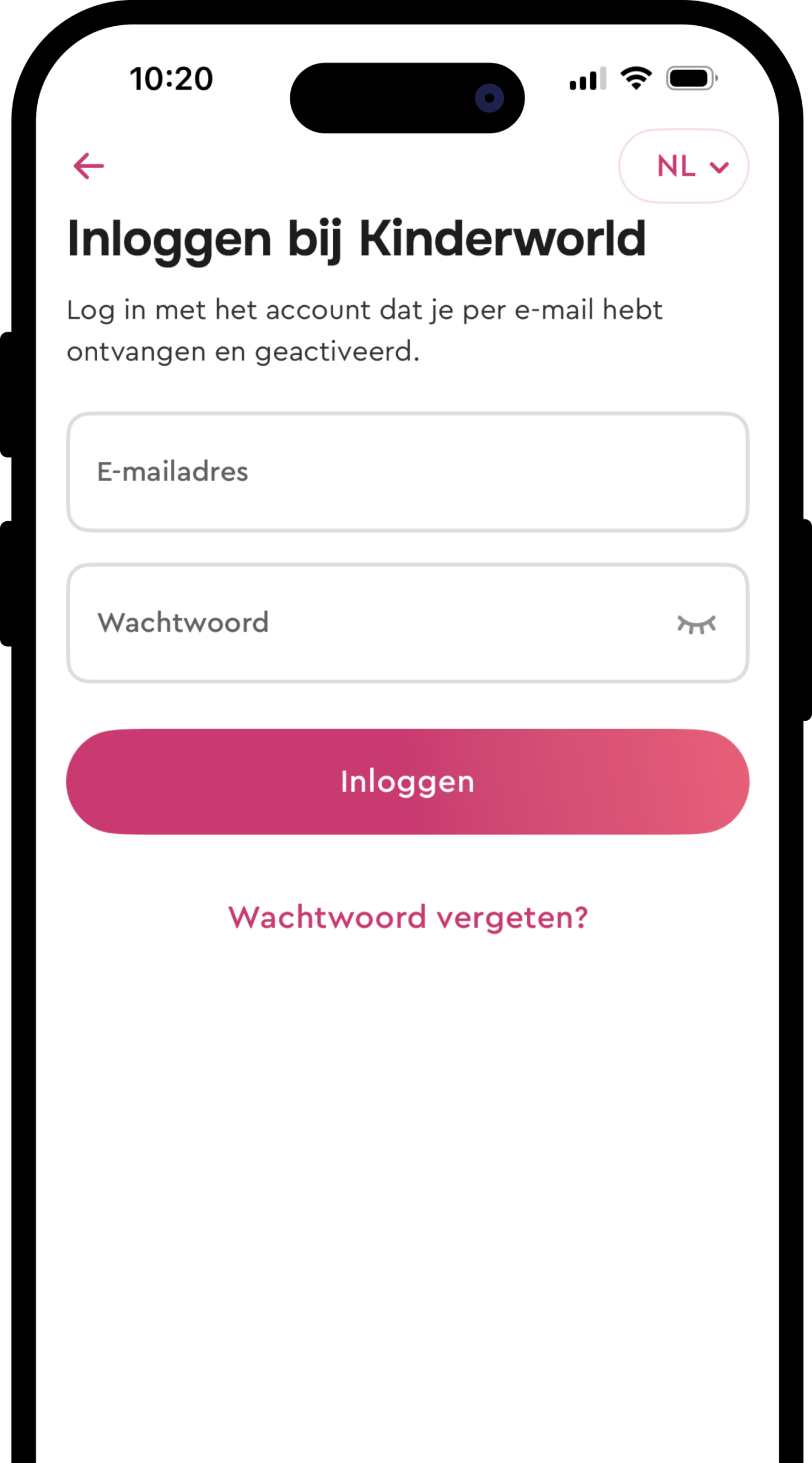Click the Wi-Fi icon in the status bar
This screenshot has width=812, height=1463.
[636, 78]
